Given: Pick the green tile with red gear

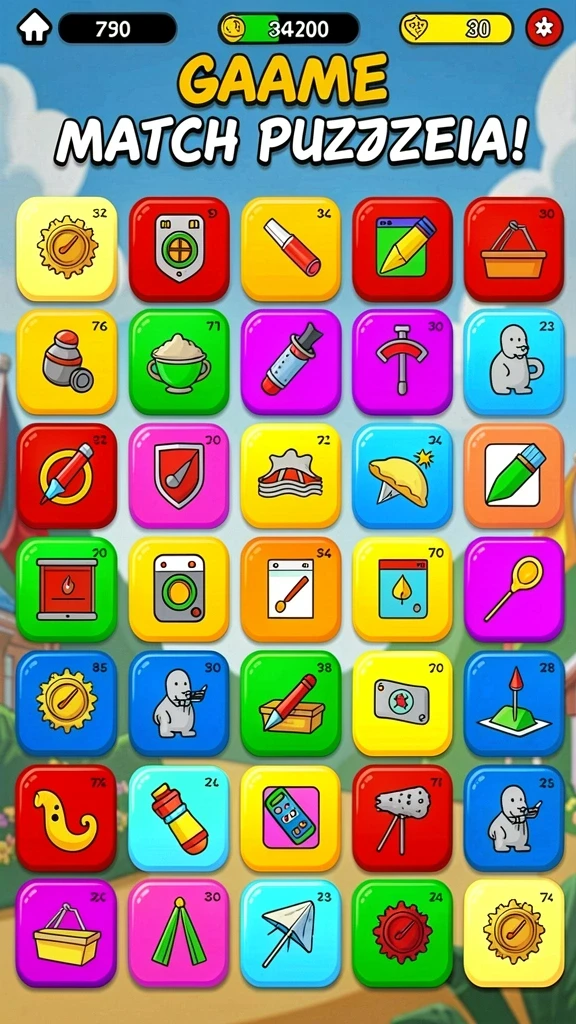Looking at the screenshot, I should click(402, 933).
